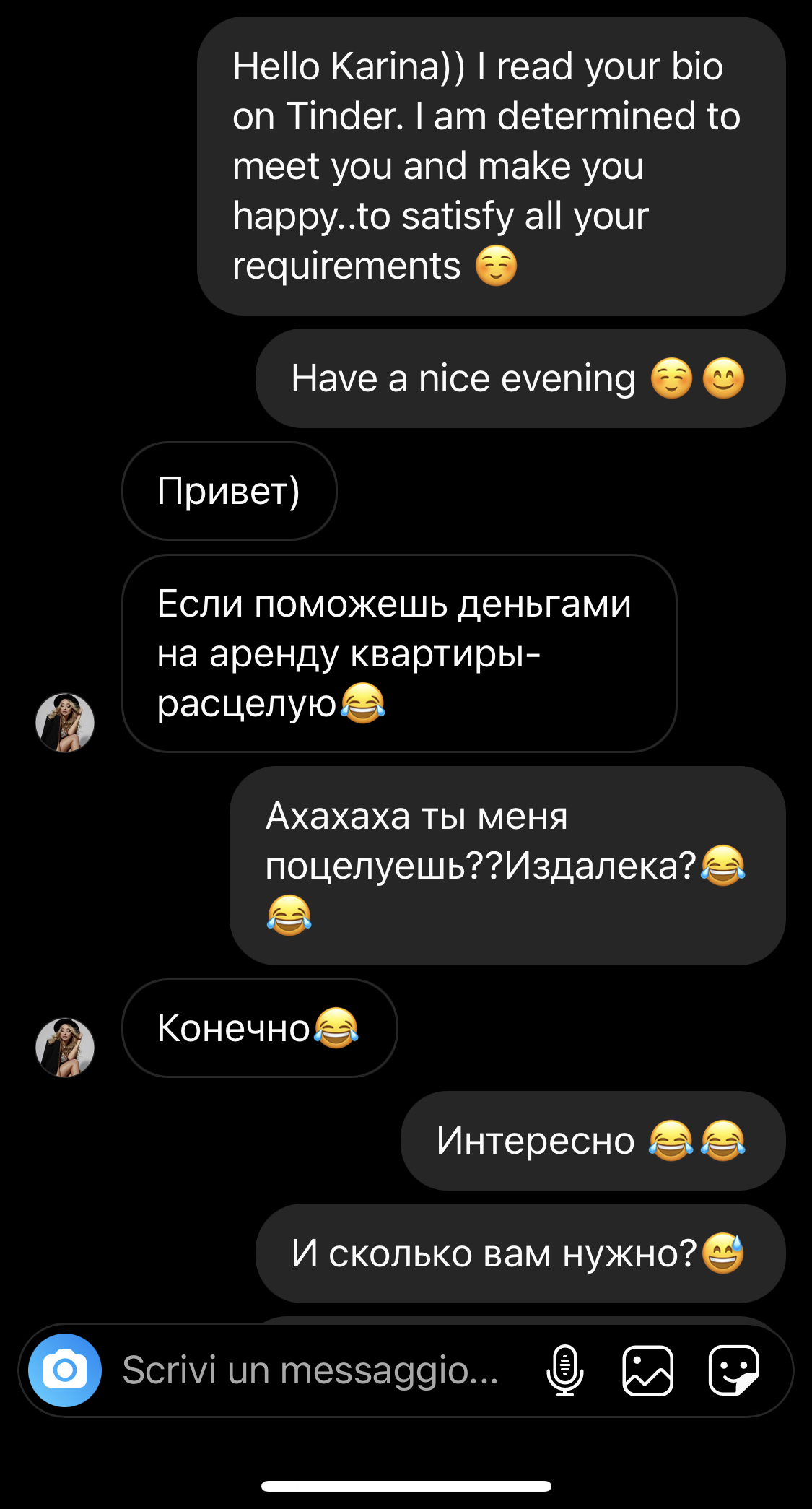Select the Have a nice evening bubble
Image resolution: width=812 pixels, height=1509 pixels.
(x=517, y=376)
